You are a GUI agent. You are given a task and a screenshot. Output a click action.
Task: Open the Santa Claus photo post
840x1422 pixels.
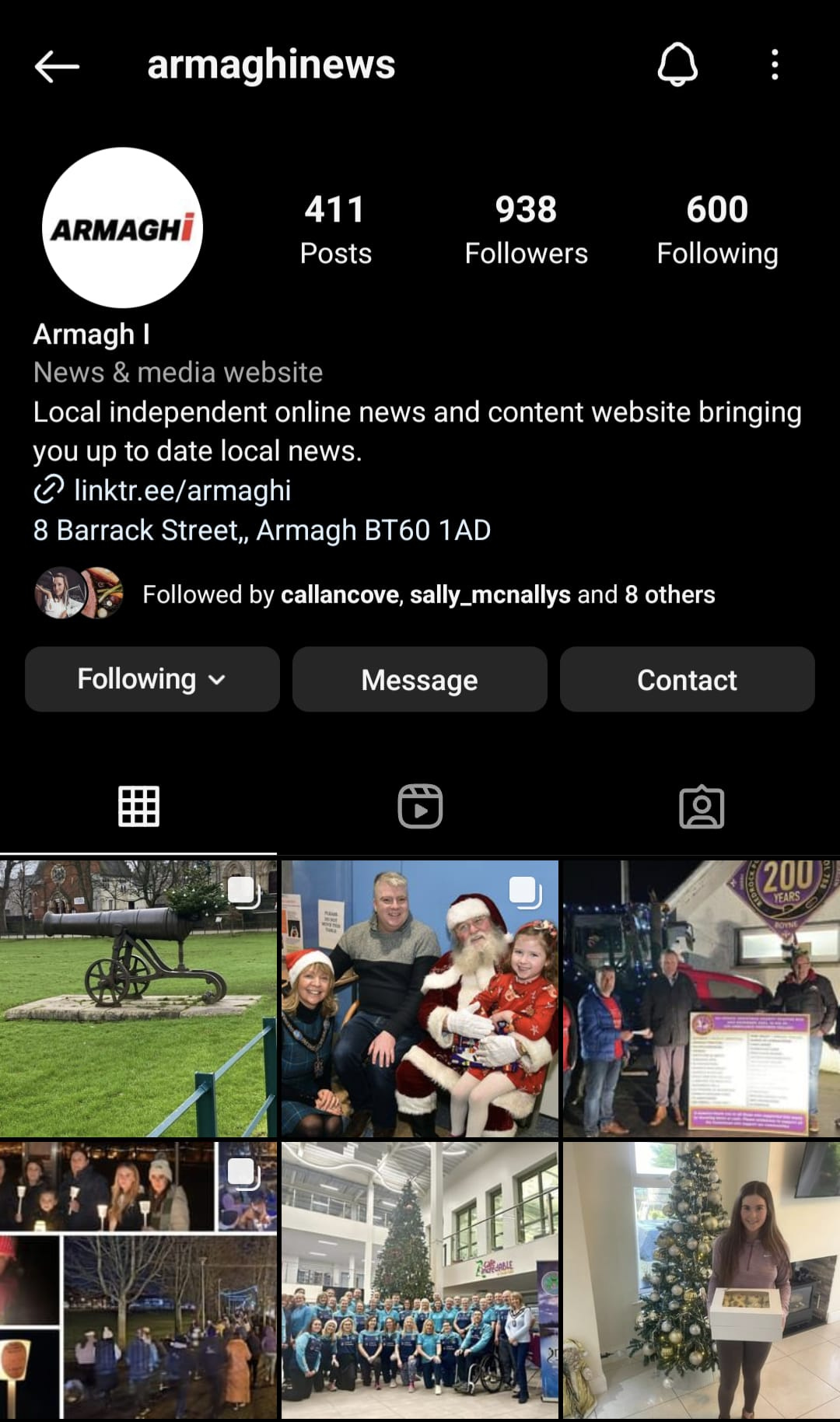click(419, 998)
